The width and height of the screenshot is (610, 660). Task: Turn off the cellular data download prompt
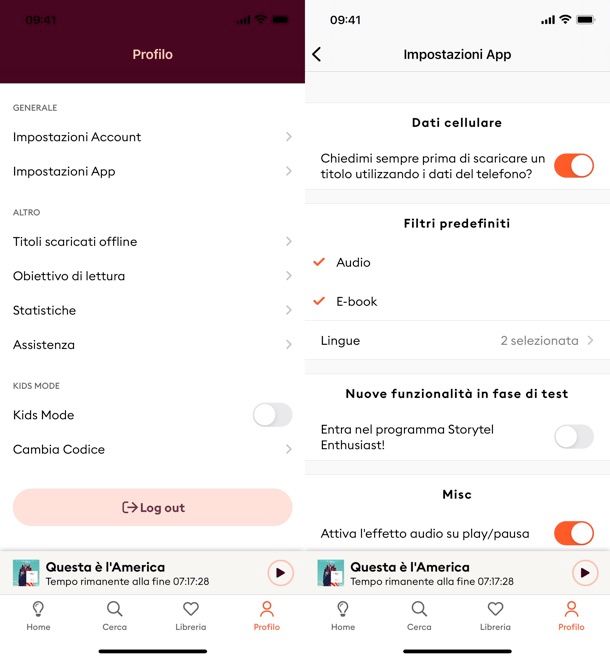[x=573, y=166]
